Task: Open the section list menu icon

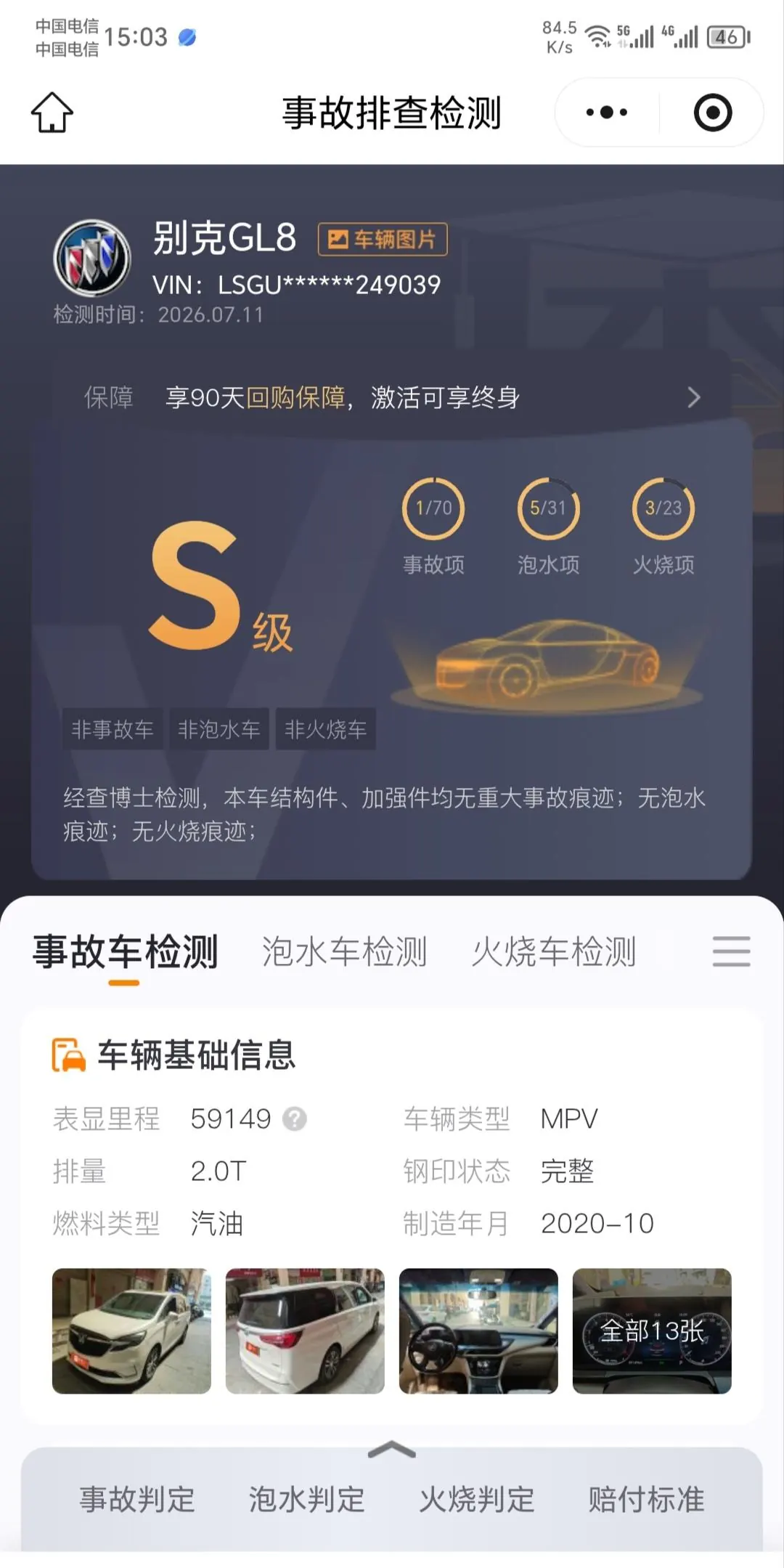Action: coord(731,951)
